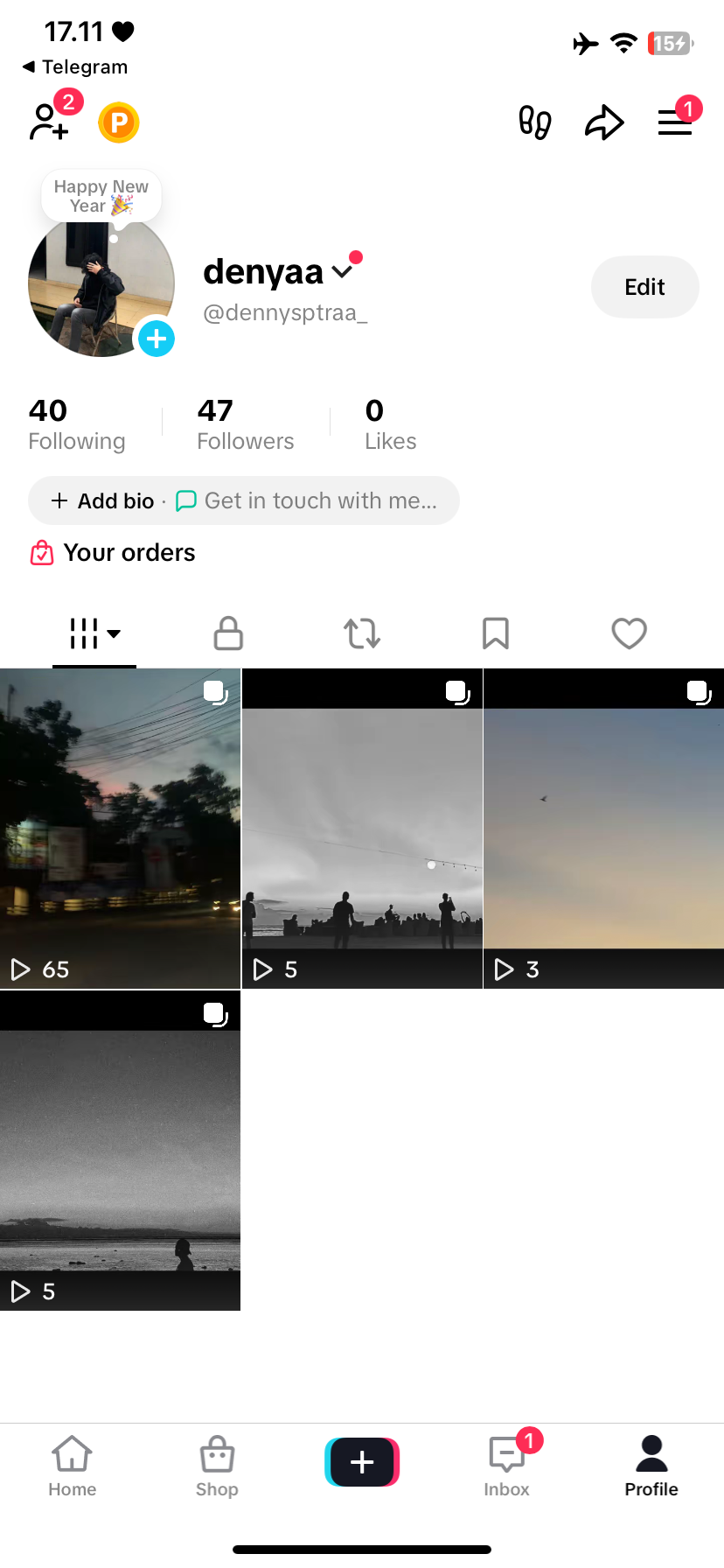Image resolution: width=724 pixels, height=1568 pixels.
Task: Tap Edit profile button
Action: point(644,287)
